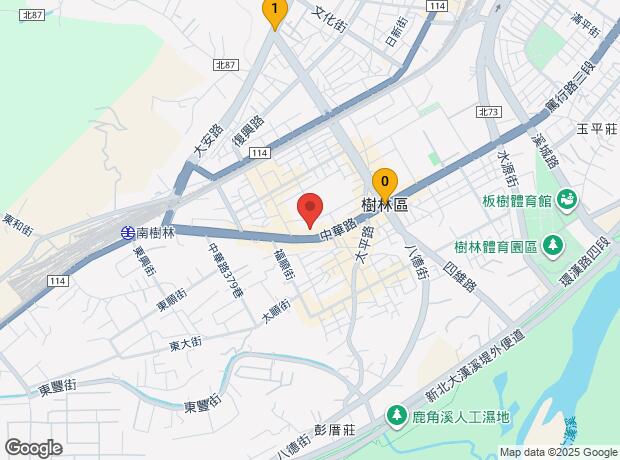This screenshot has height=460, width=620.
Task: Tap the red location pin
Action: click(310, 209)
